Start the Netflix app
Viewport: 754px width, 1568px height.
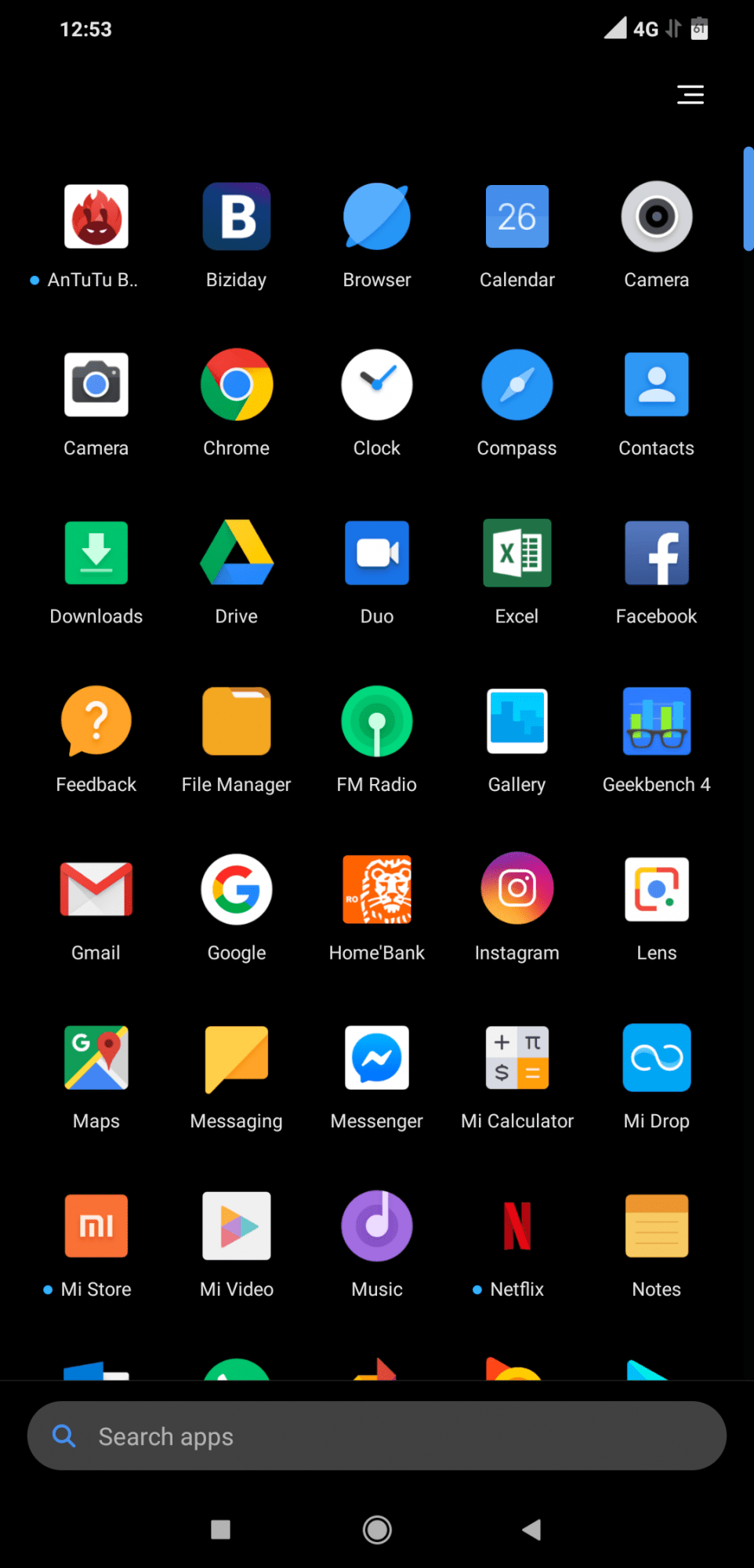(517, 1226)
